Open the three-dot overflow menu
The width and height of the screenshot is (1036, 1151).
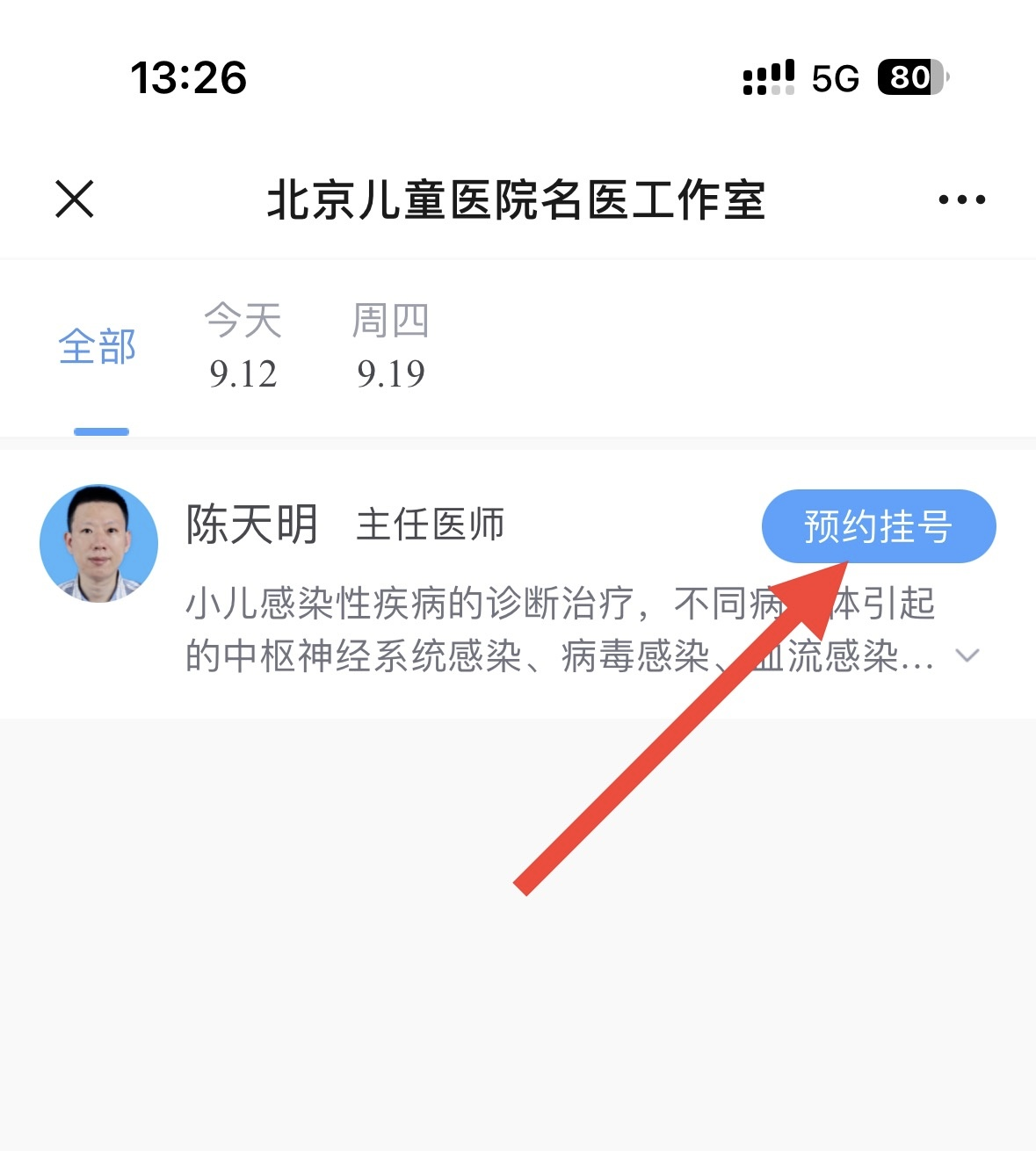[x=961, y=199]
